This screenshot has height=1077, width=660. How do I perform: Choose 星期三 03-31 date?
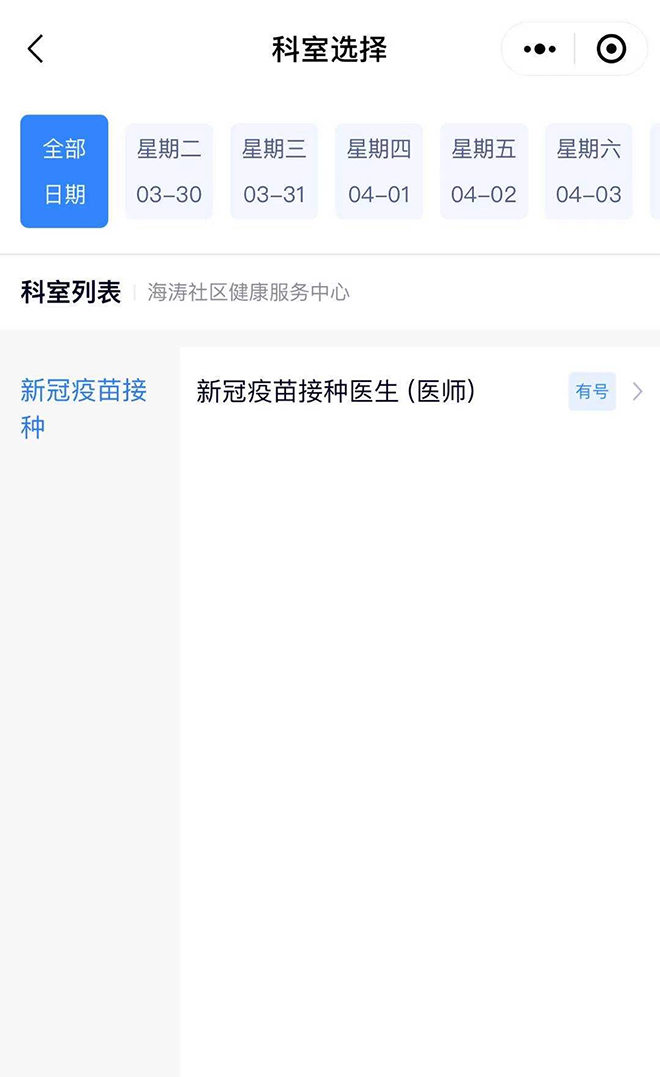tap(274, 171)
